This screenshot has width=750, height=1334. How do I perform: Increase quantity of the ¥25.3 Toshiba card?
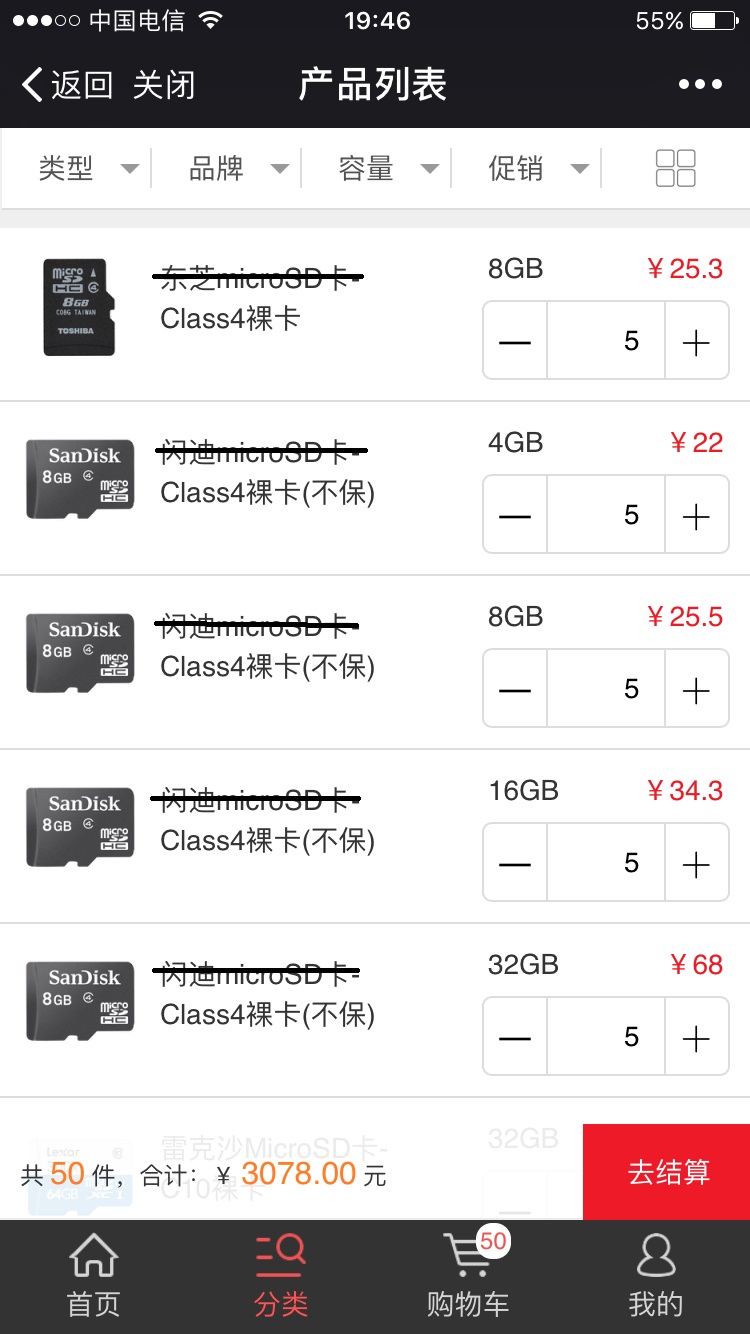pos(696,342)
